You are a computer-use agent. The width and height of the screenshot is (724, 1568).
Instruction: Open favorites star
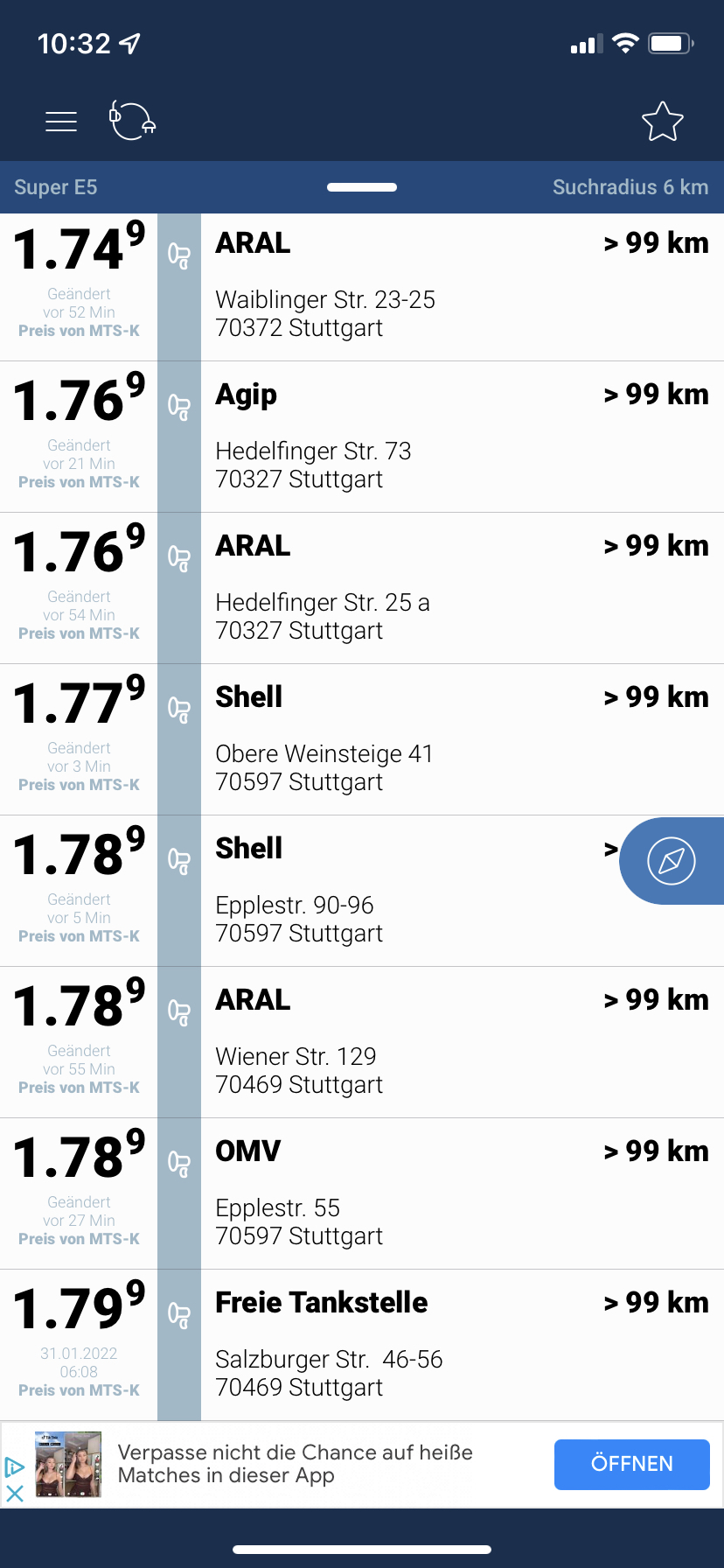662,122
